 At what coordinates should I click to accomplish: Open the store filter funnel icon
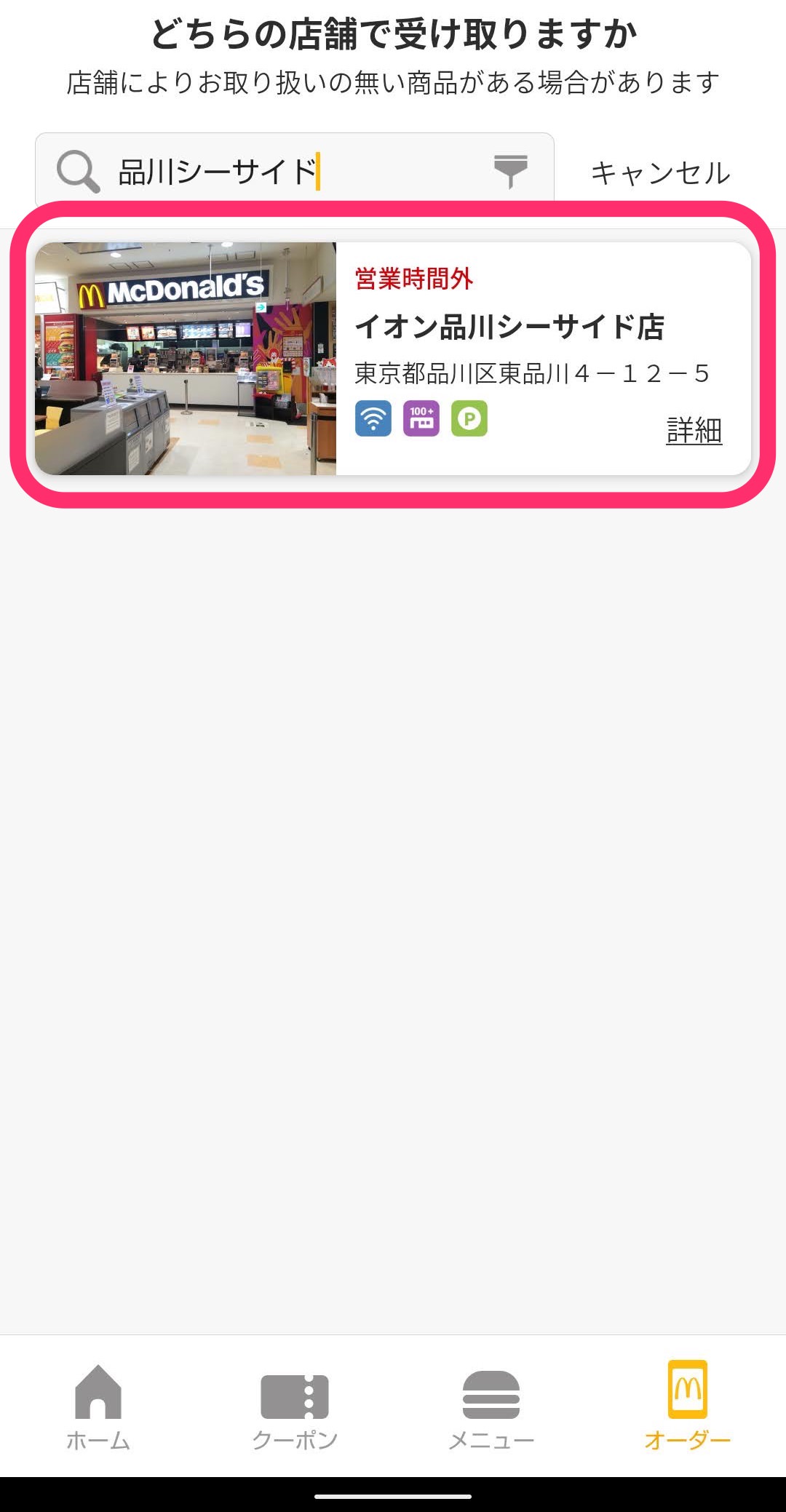coord(510,172)
